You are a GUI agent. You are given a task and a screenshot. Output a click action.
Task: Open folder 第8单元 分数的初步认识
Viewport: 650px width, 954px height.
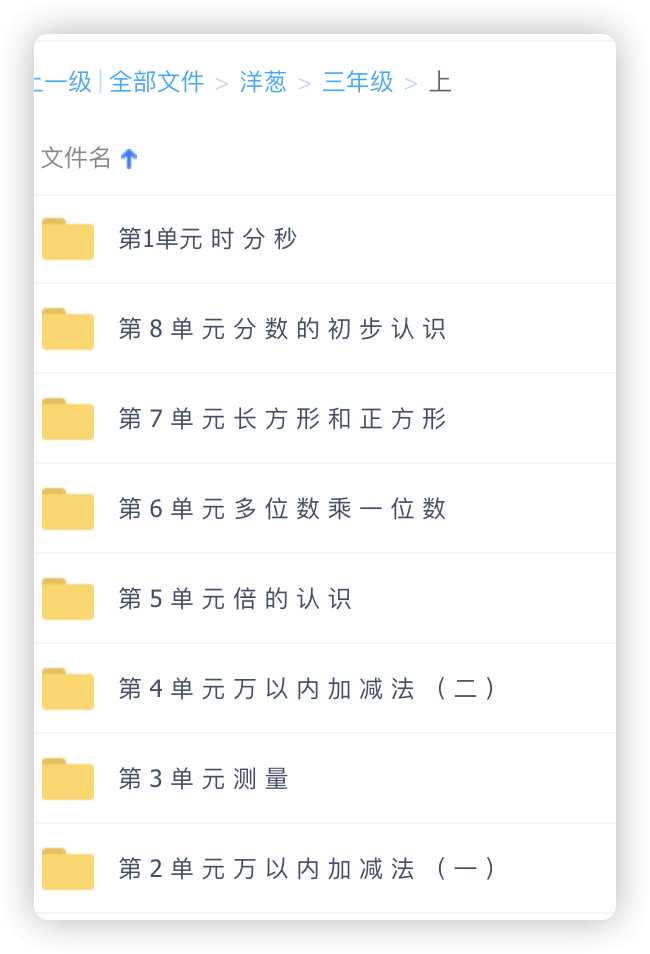[x=281, y=329]
